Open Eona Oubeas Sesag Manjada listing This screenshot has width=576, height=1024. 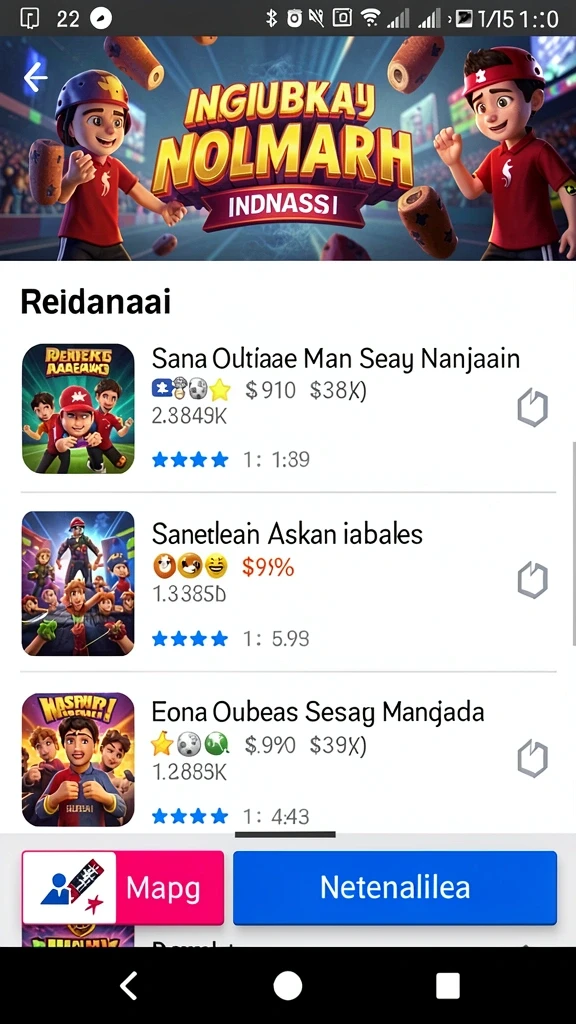tap(288, 759)
